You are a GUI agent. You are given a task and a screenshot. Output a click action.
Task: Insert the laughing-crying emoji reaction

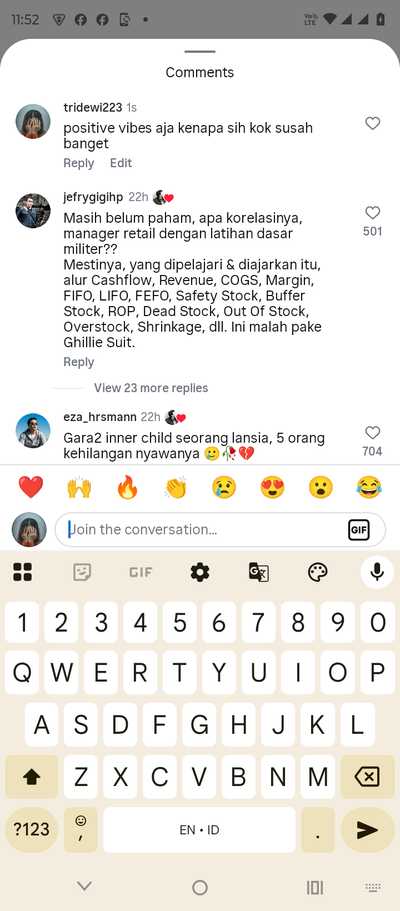click(x=369, y=487)
